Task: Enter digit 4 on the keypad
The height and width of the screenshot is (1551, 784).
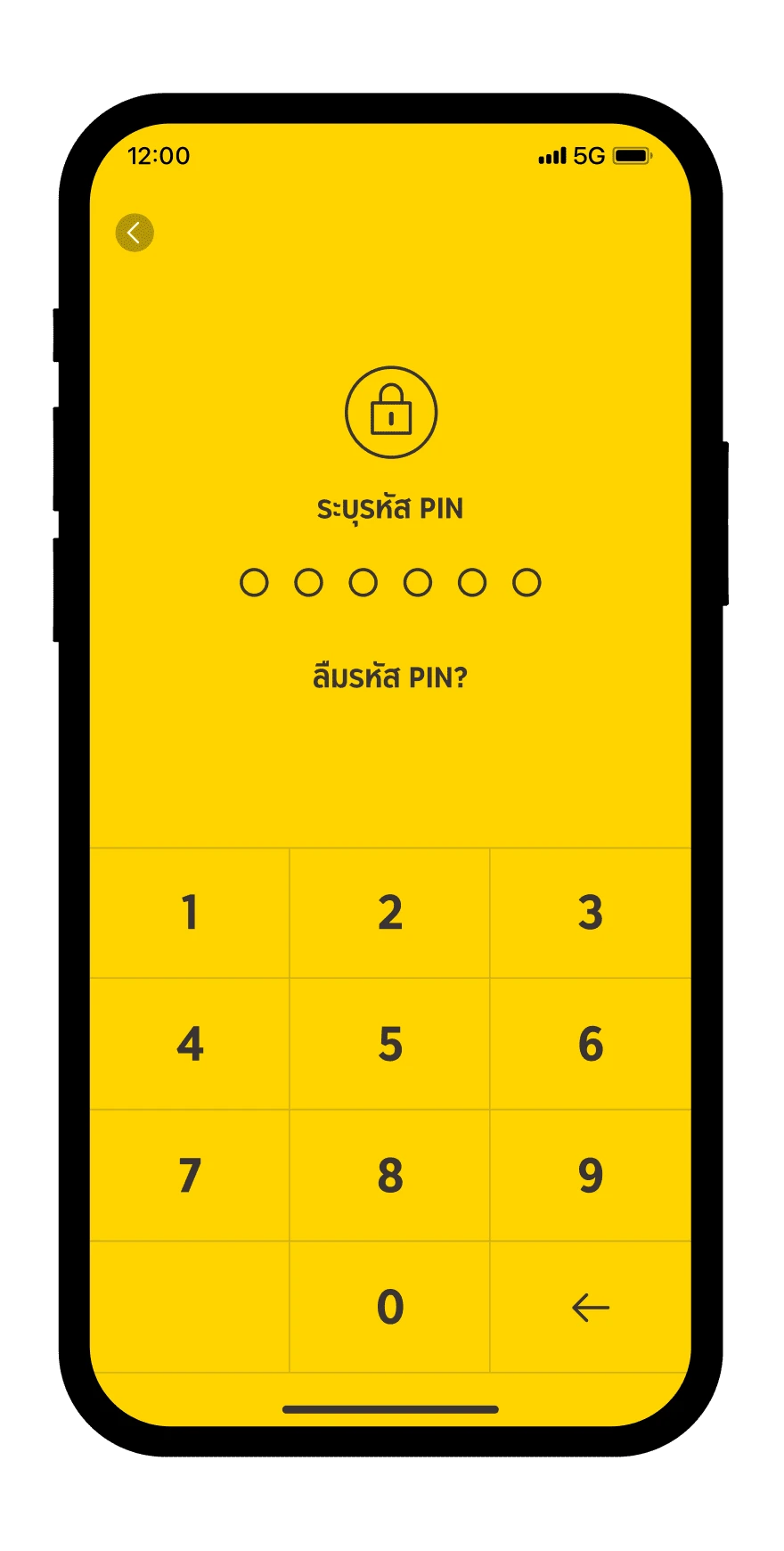Action: point(190,1044)
